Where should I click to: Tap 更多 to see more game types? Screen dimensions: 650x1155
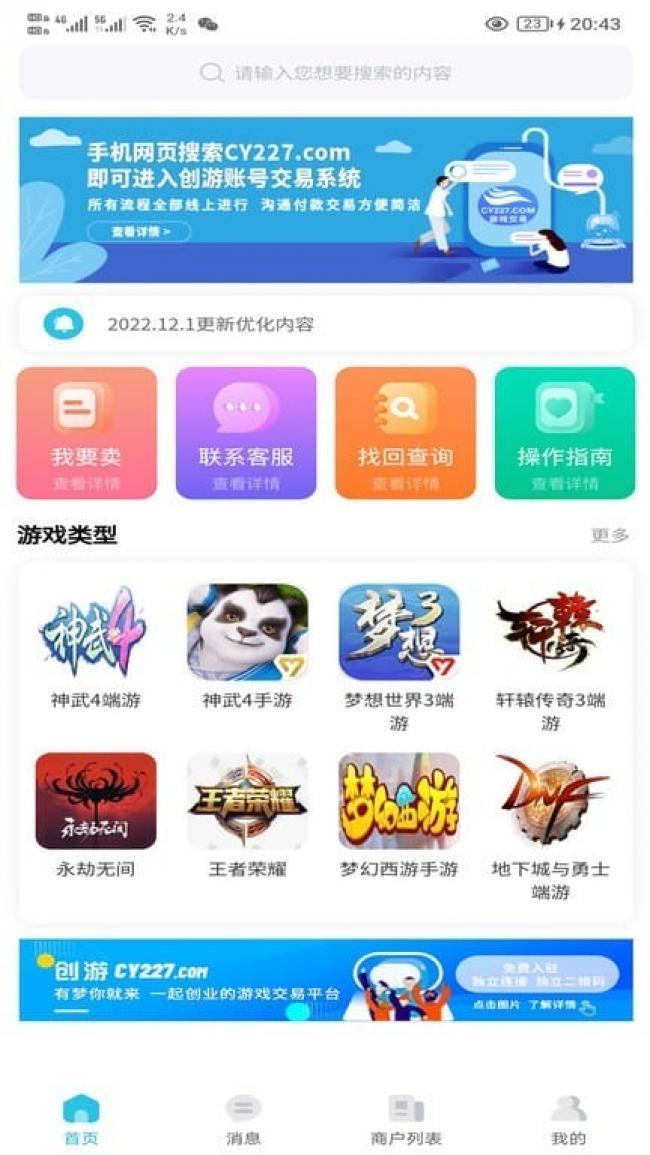tap(609, 536)
